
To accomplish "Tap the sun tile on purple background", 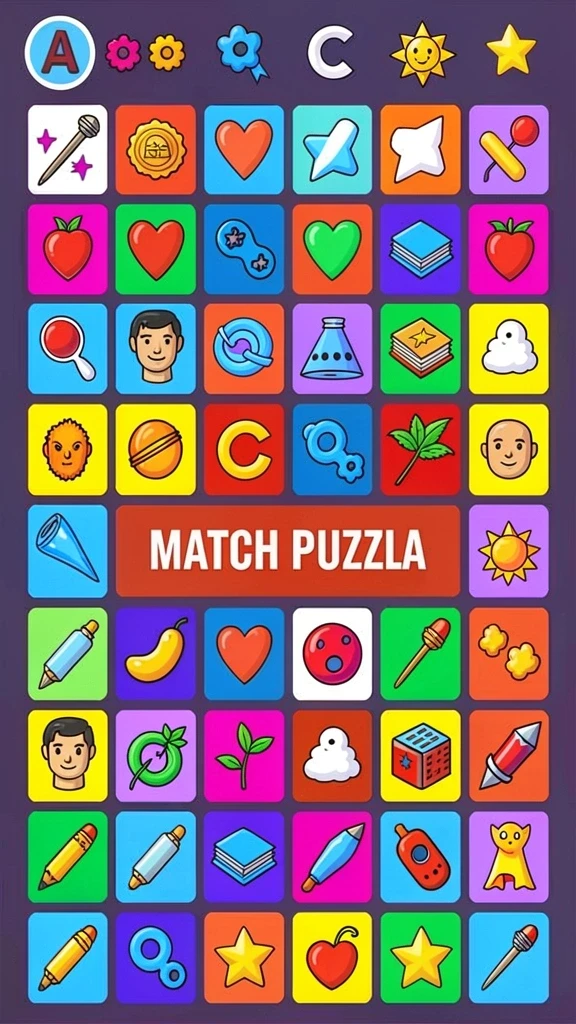I will (509, 551).
